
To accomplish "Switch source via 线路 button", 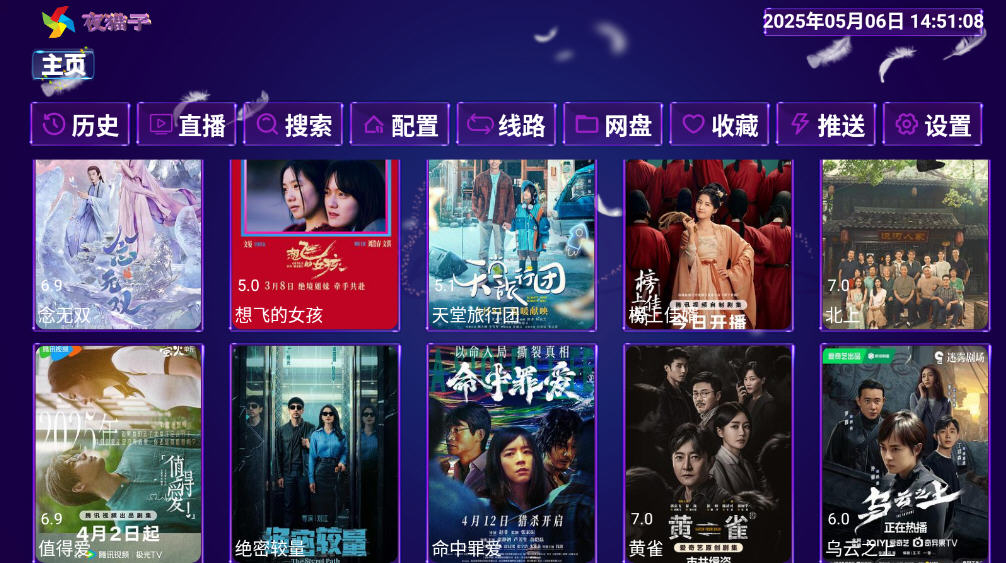I will click(506, 125).
